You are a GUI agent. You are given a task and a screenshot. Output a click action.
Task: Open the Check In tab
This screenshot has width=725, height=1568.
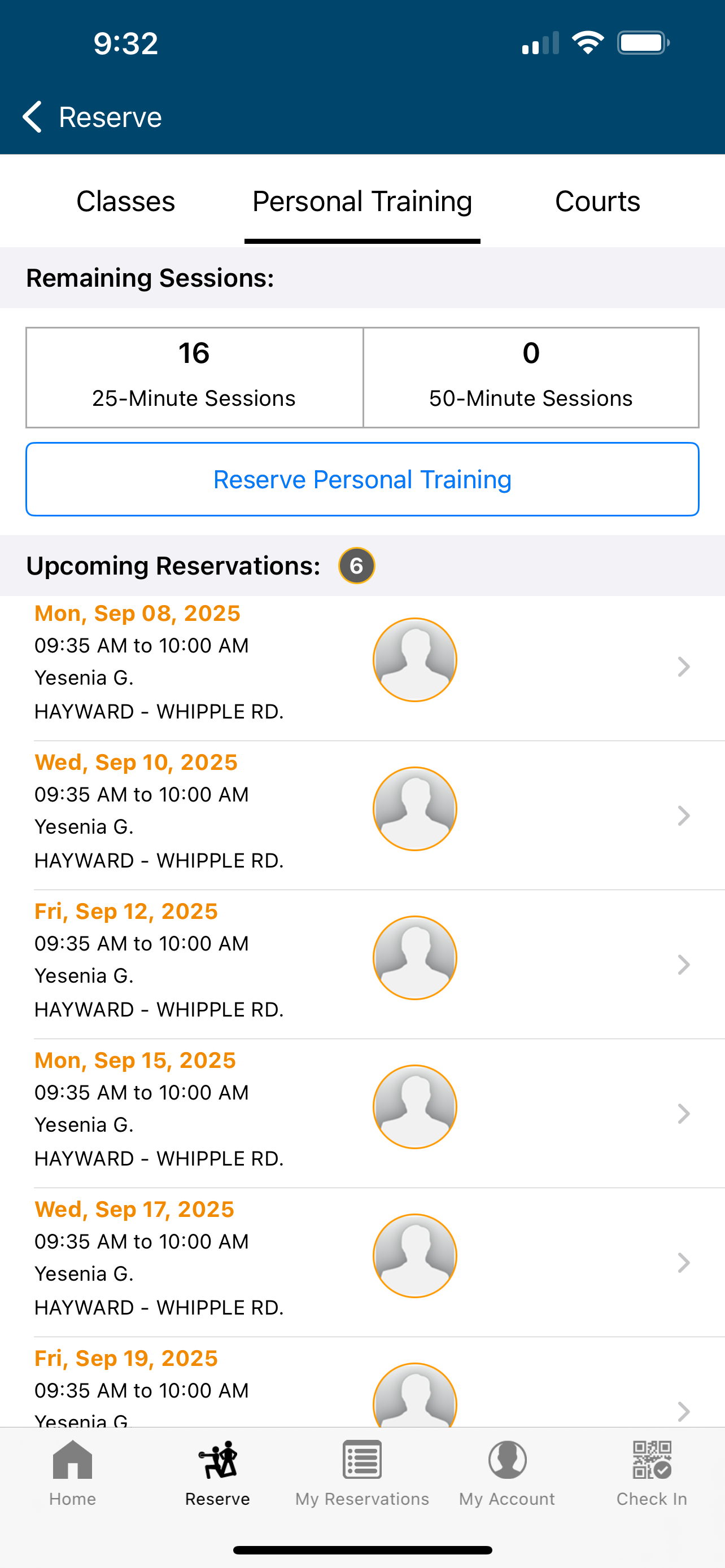[652, 1473]
